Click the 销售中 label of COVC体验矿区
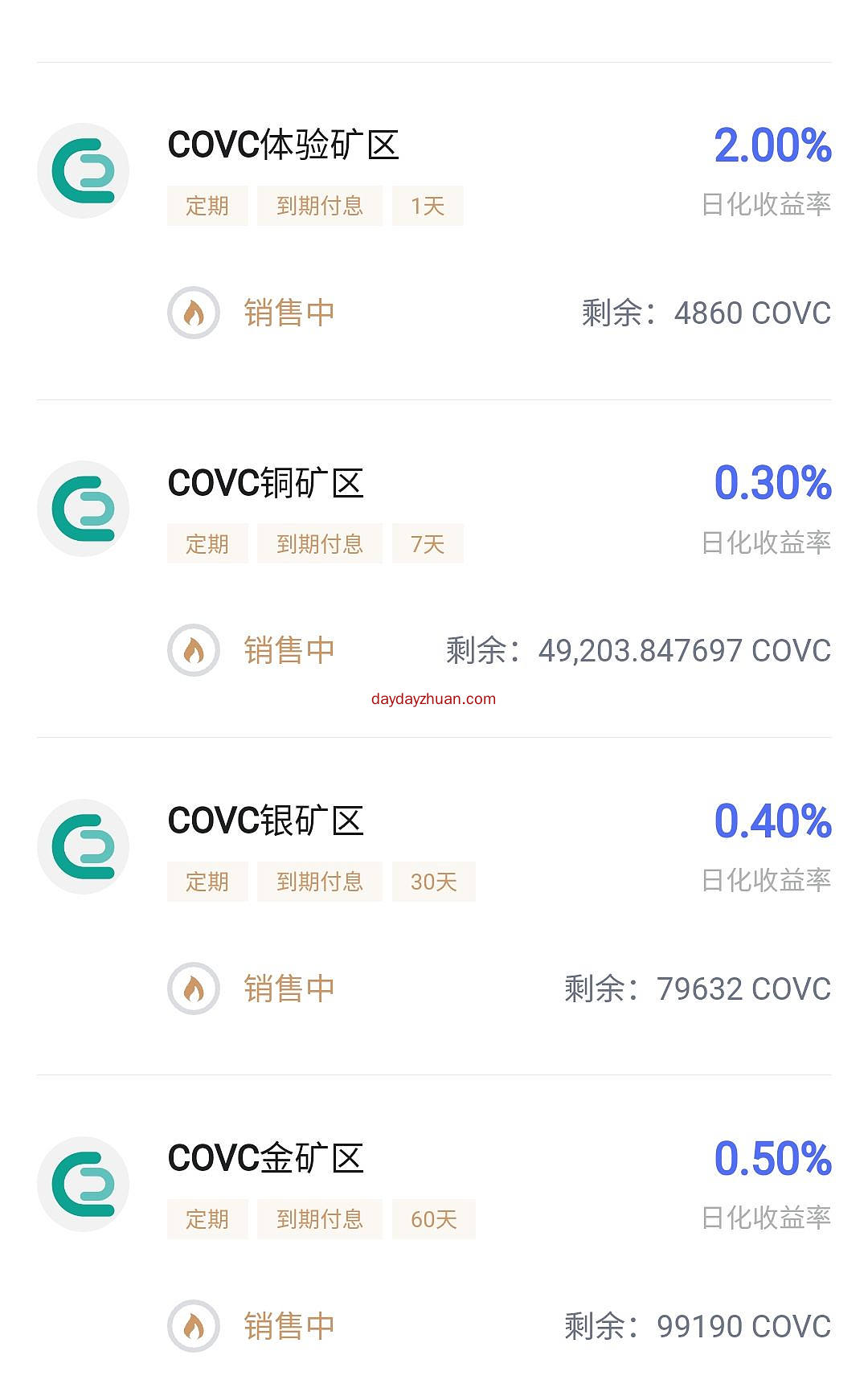The height and width of the screenshot is (1400, 868). (289, 314)
